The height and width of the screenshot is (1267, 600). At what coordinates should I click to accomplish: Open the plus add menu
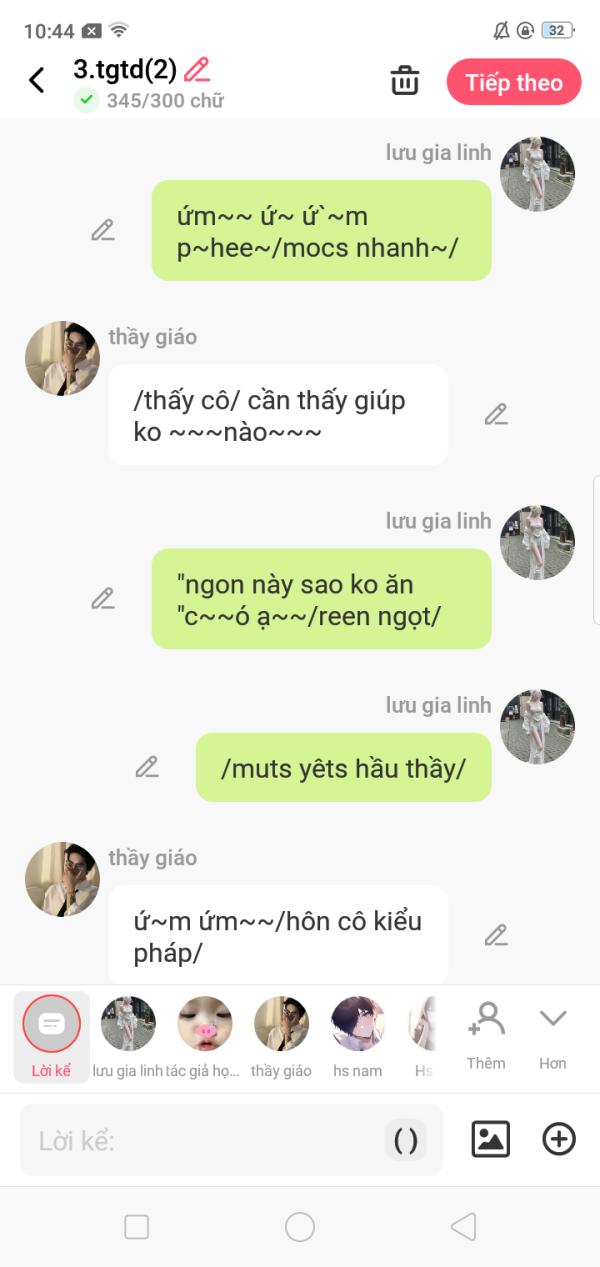559,1139
